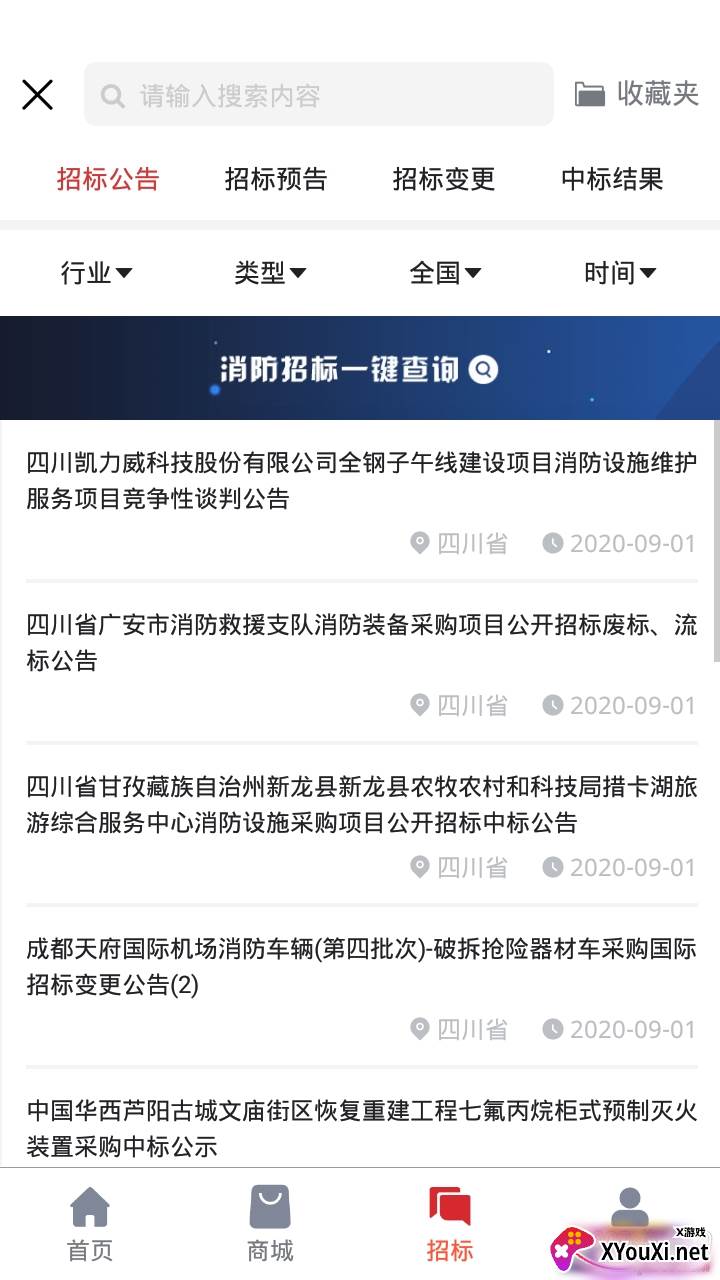Tap the search input field
Image resolution: width=720 pixels, height=1280 pixels.
[x=318, y=95]
